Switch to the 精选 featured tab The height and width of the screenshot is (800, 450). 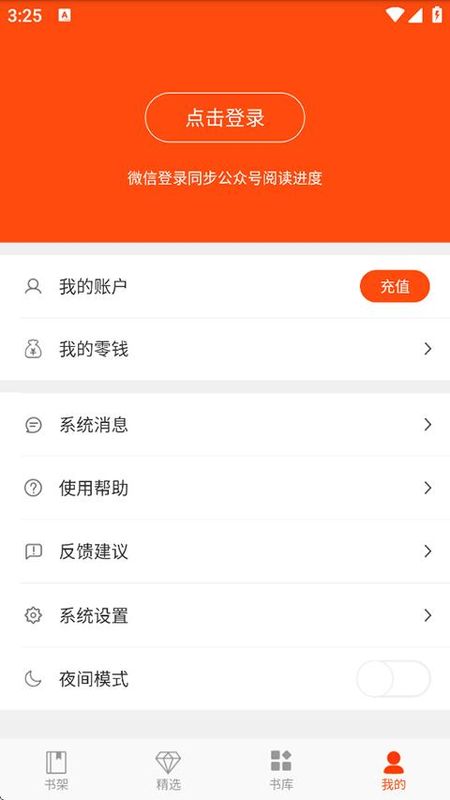click(x=168, y=770)
